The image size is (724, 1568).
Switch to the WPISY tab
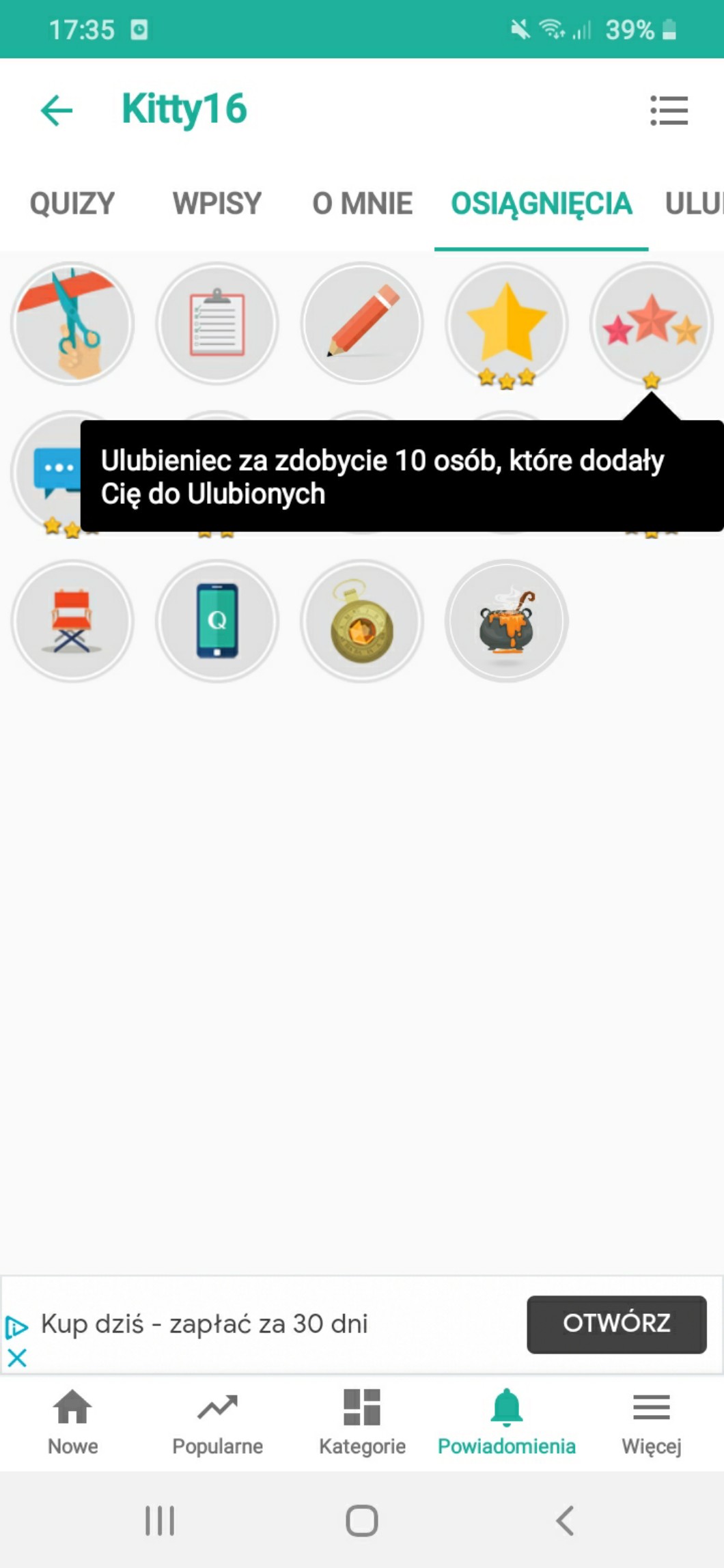coord(217,204)
